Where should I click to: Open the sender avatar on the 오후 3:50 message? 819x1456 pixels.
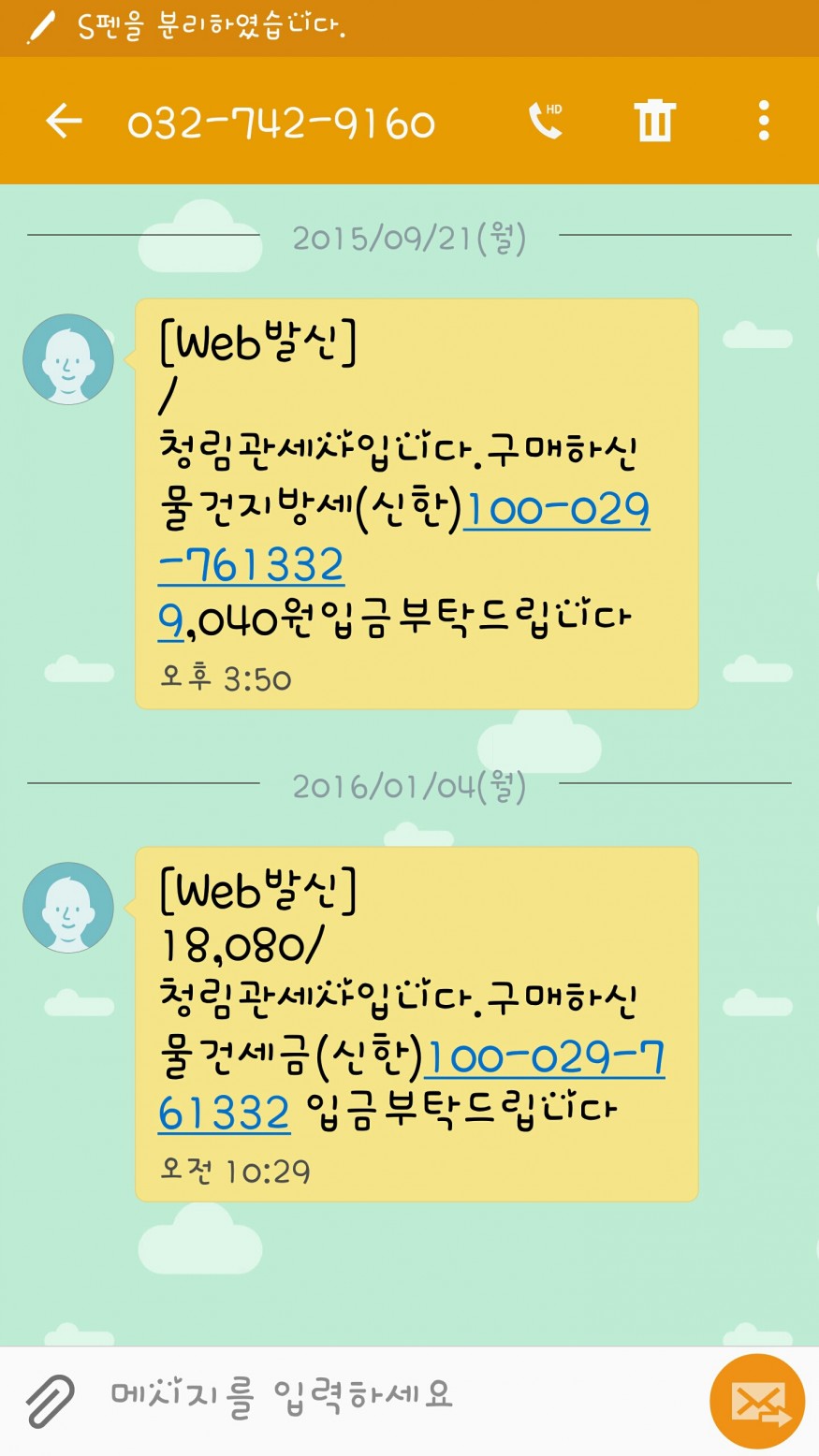68,359
